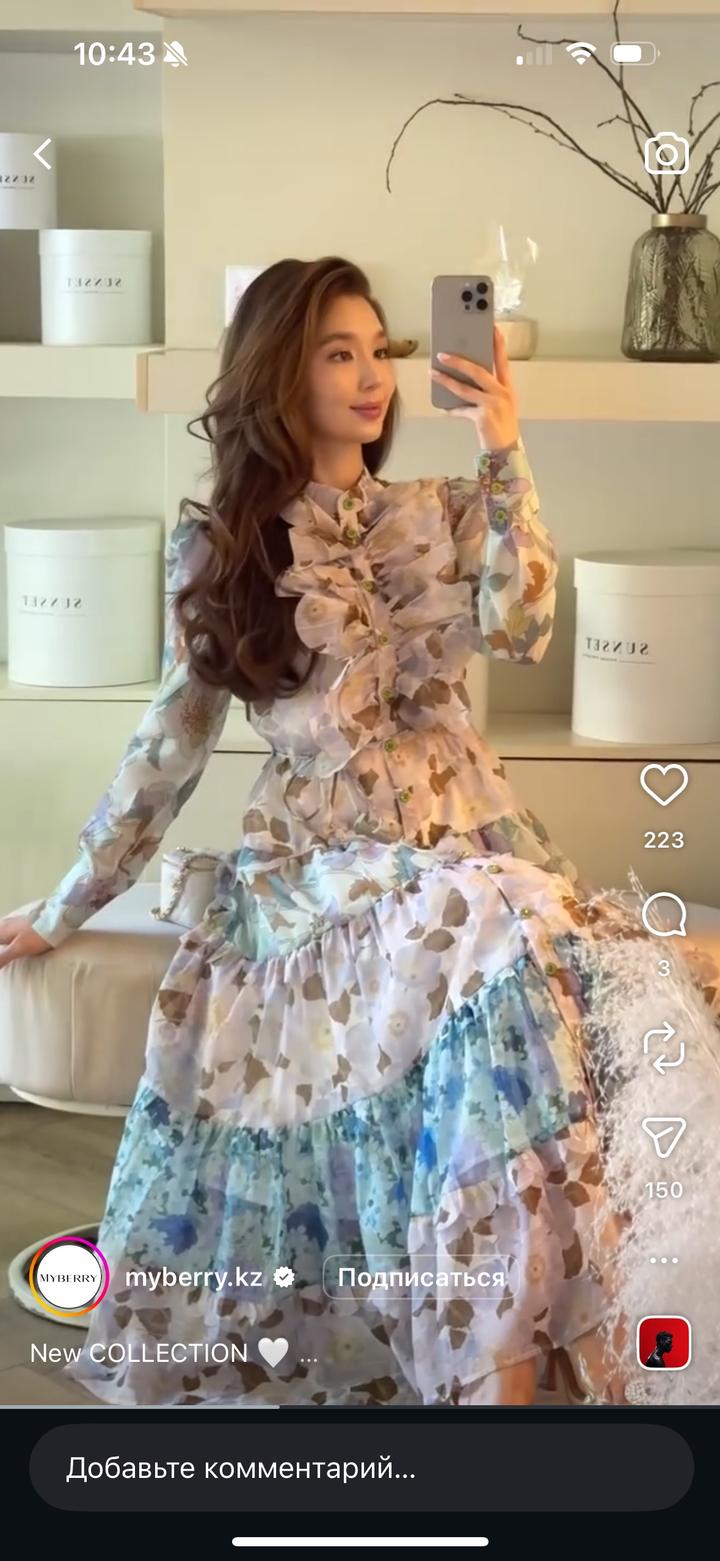Screen dimensions: 720x1561
Task: View the reel's audio track thumbnail
Action: (664, 1342)
